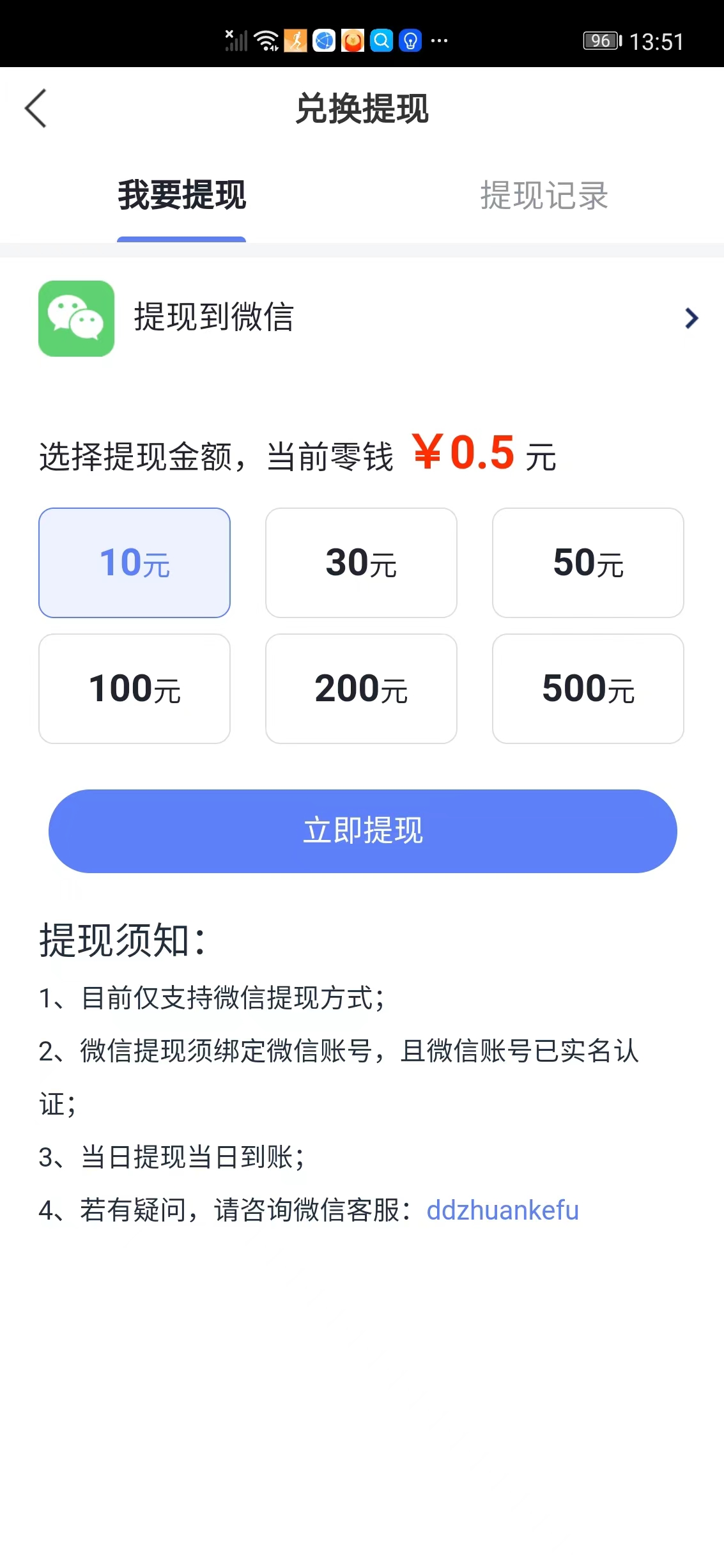The image size is (724, 1568).
Task: Tap the blue globe browser icon in status bar
Action: pyautogui.click(x=323, y=41)
